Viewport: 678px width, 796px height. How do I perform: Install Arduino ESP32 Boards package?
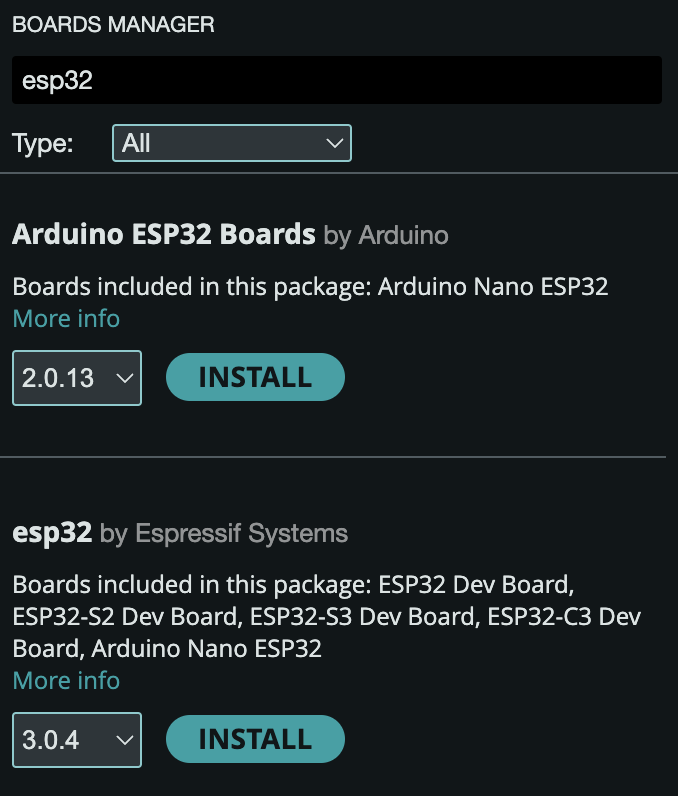pos(255,378)
